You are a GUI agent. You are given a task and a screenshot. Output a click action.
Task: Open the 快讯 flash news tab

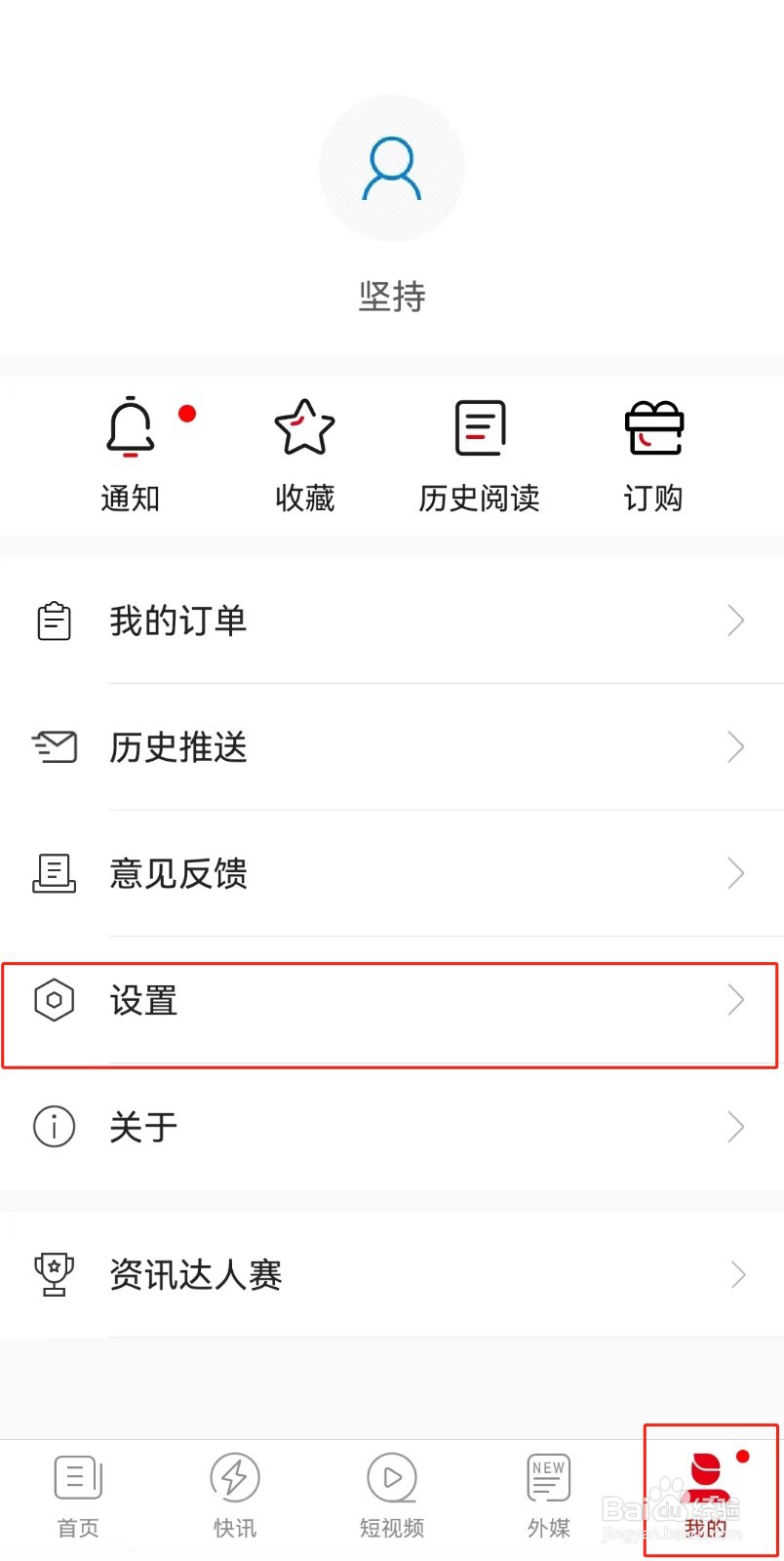[x=234, y=1493]
